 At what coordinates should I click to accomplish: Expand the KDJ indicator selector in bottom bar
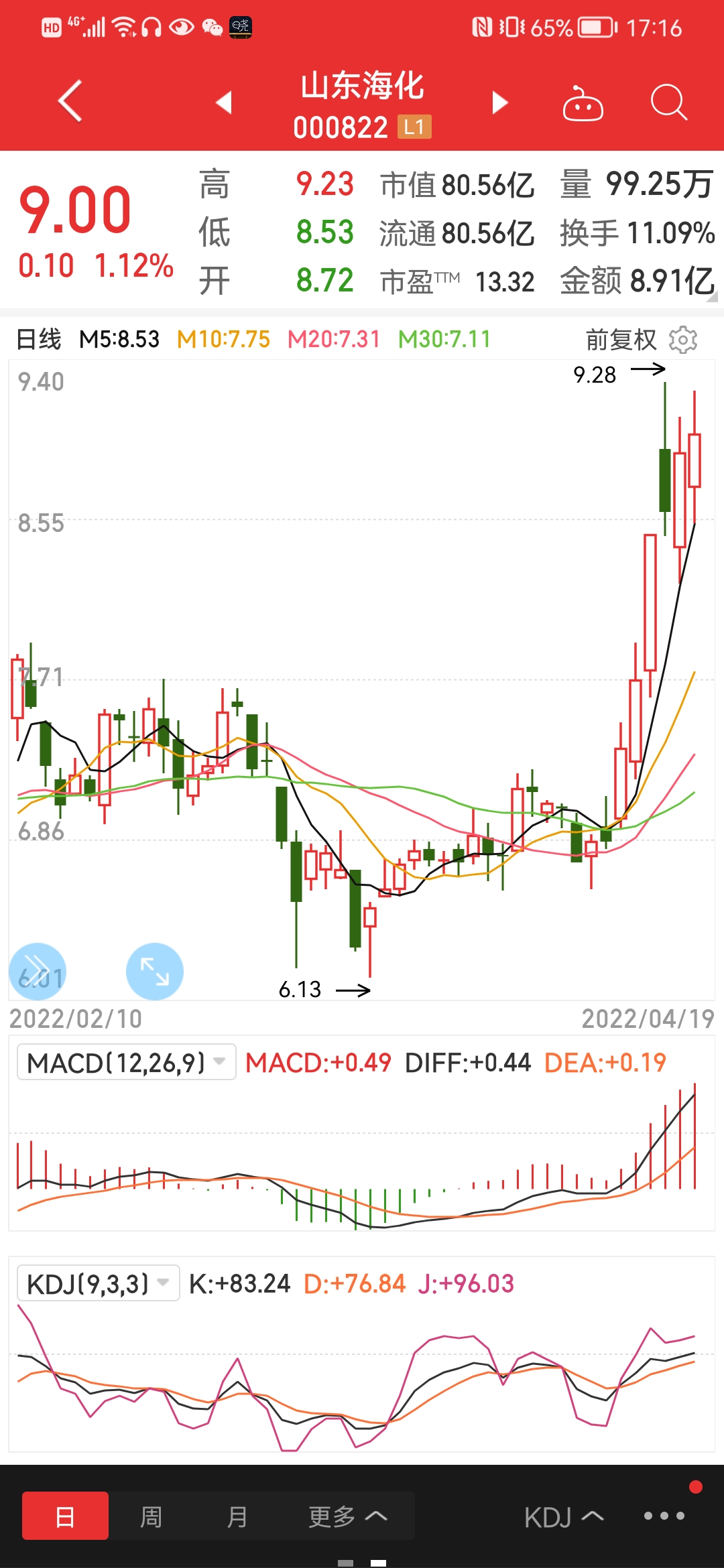pos(564,1517)
